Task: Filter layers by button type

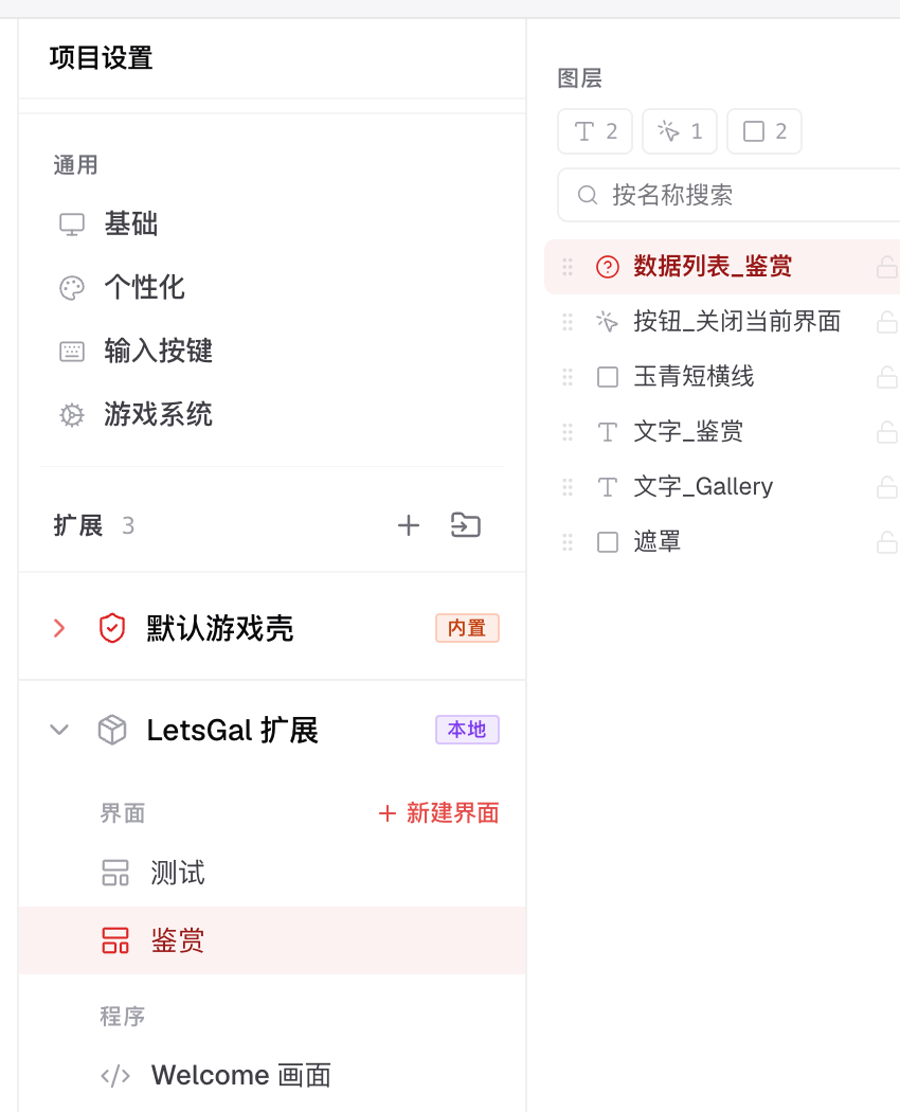Action: pos(679,131)
